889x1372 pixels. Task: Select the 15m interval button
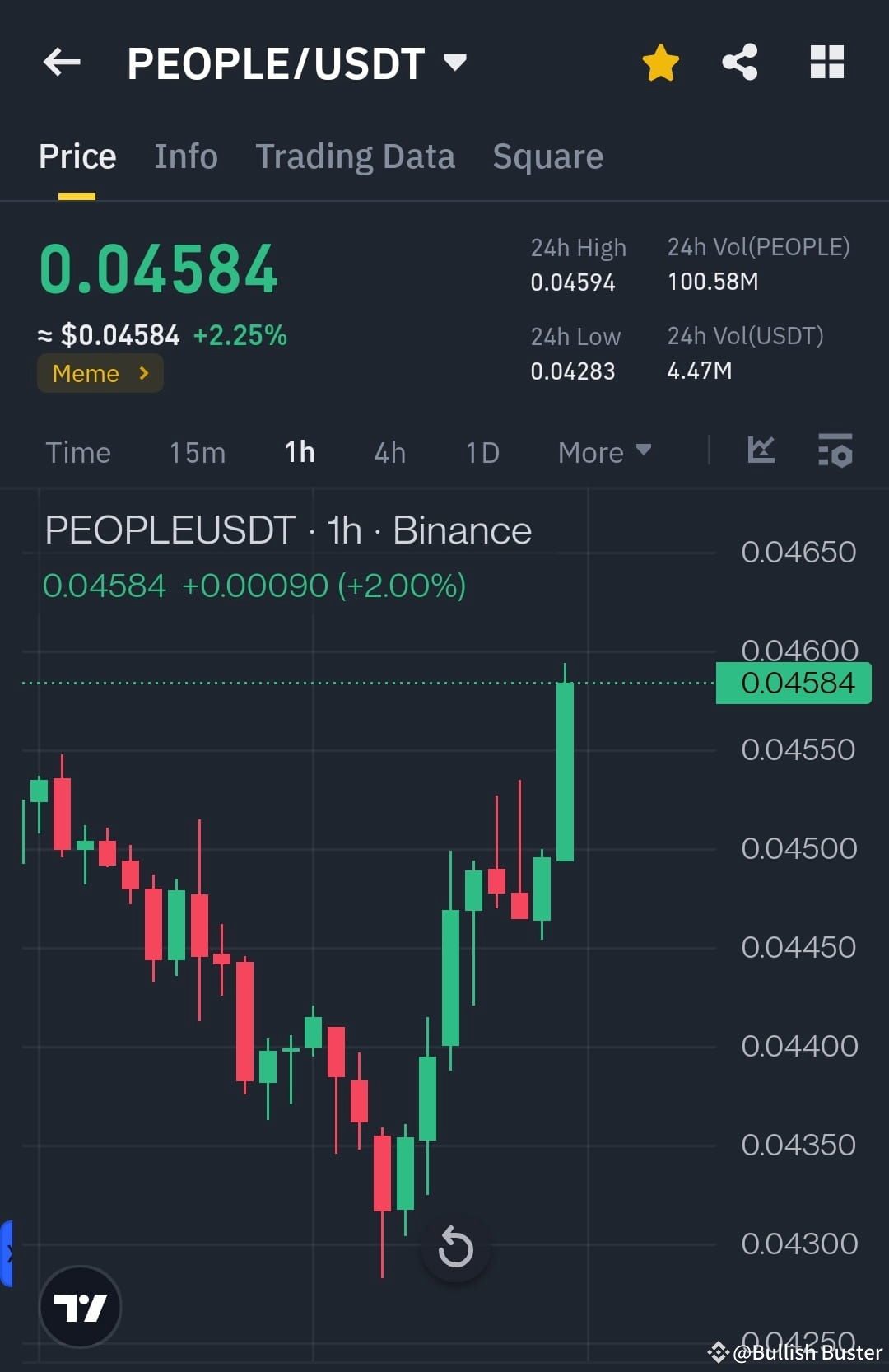click(197, 452)
